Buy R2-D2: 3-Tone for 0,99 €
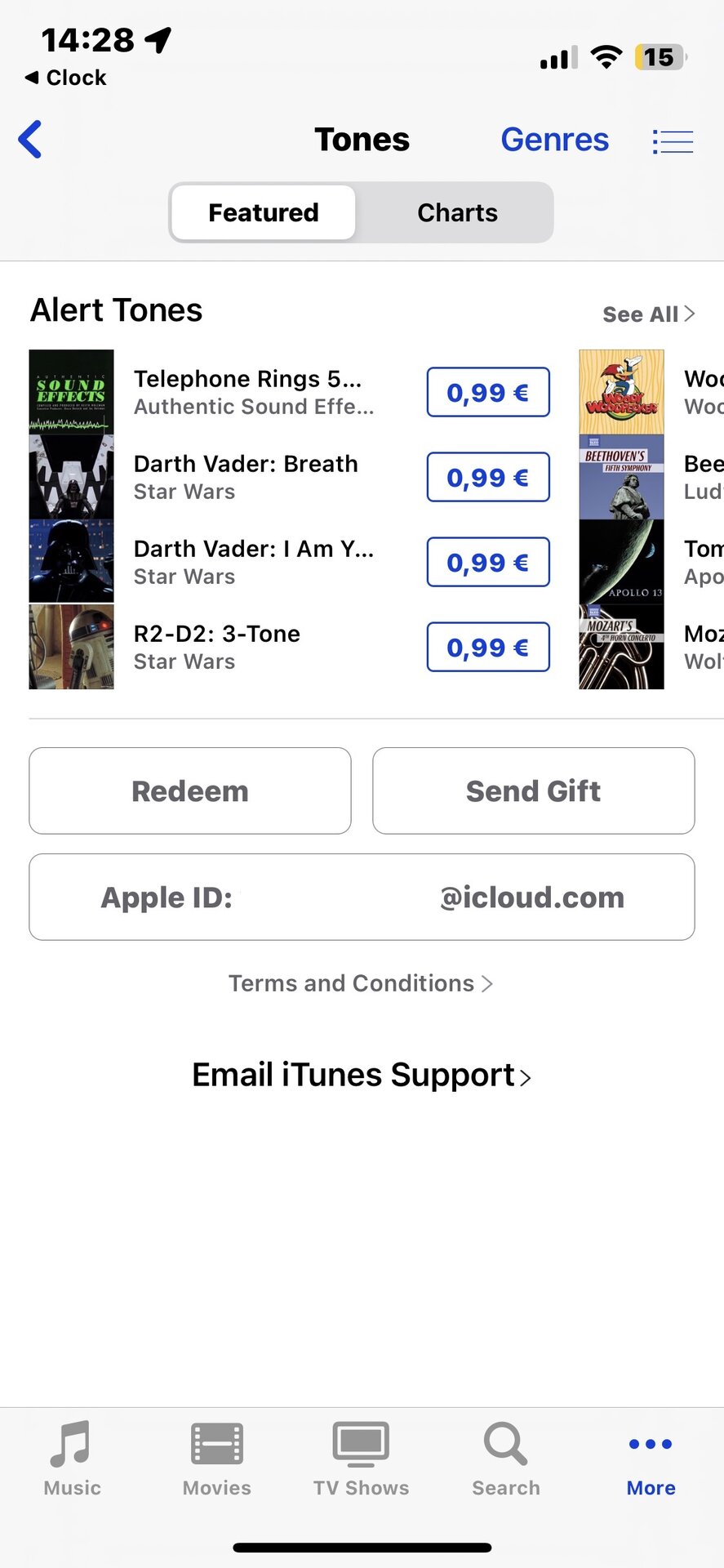This screenshot has width=724, height=1568. pos(487,648)
